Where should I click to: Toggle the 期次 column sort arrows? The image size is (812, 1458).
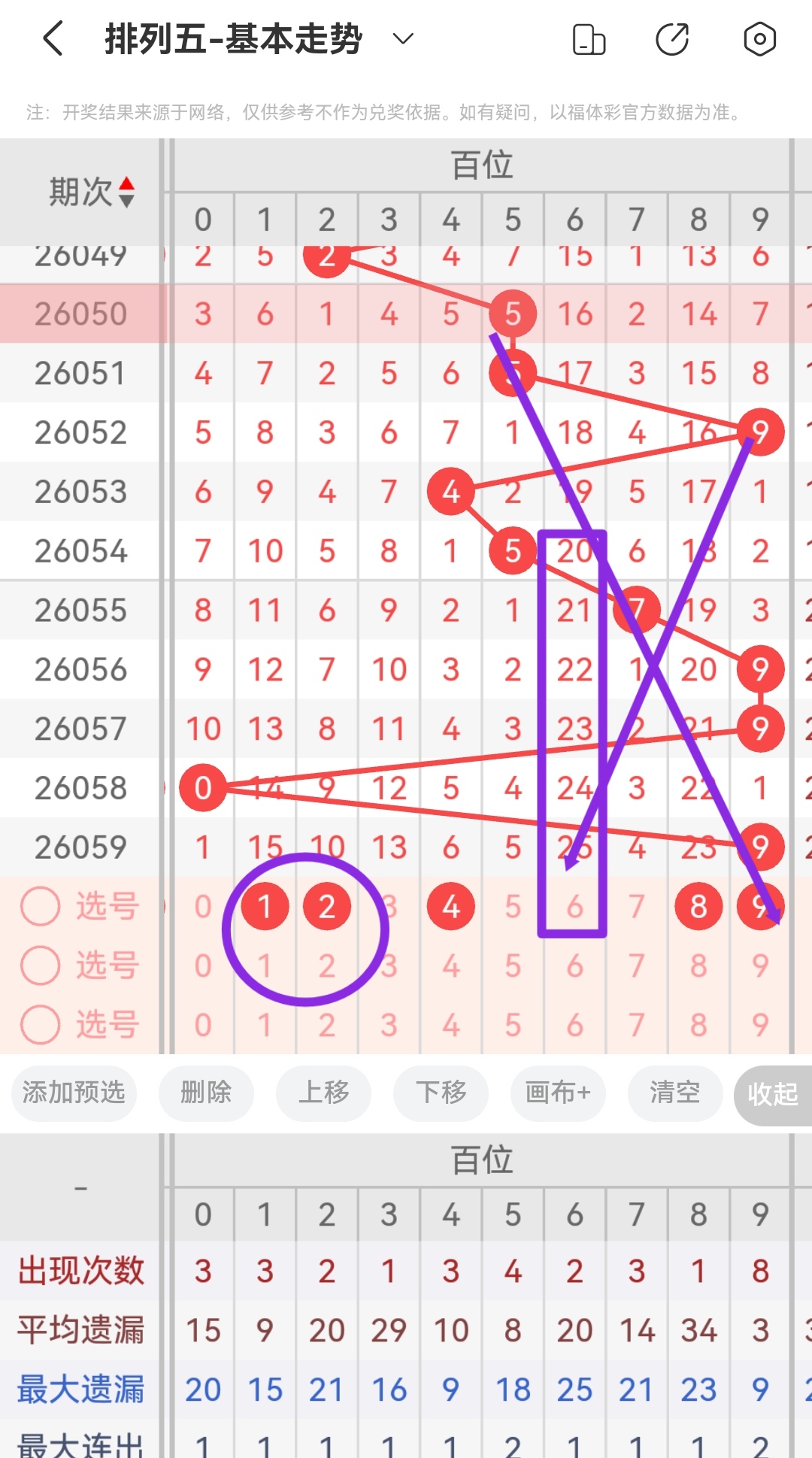(128, 192)
